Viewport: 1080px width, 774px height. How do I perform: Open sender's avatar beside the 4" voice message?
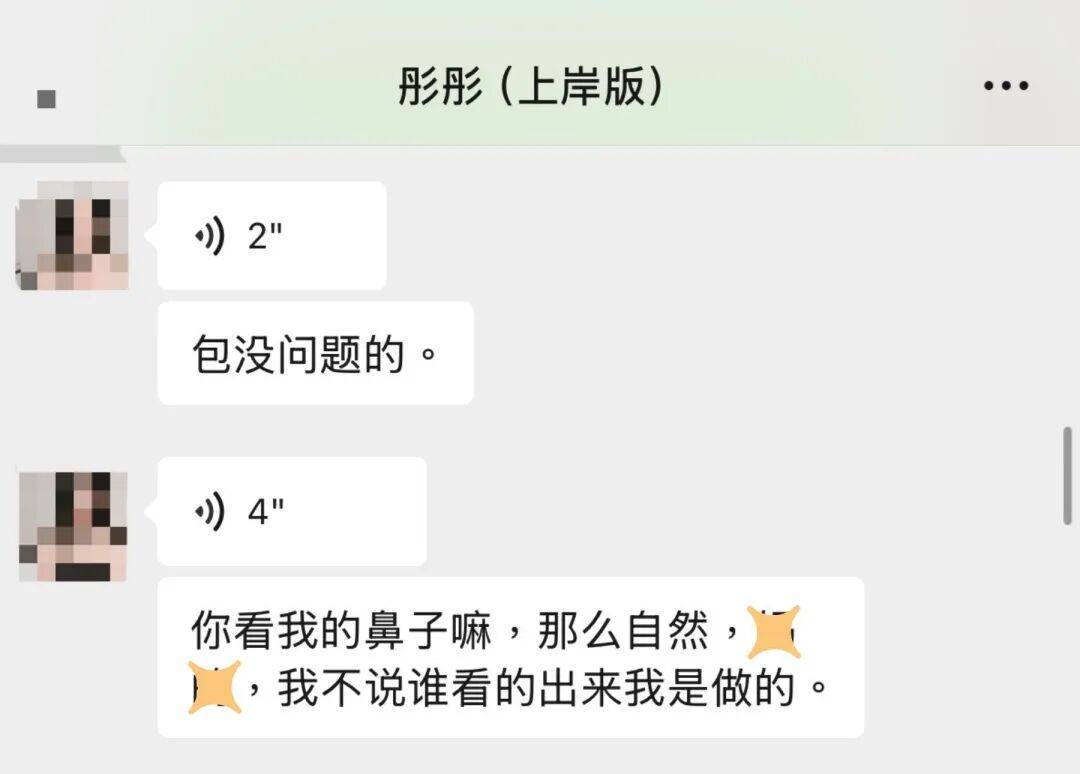pos(73,526)
